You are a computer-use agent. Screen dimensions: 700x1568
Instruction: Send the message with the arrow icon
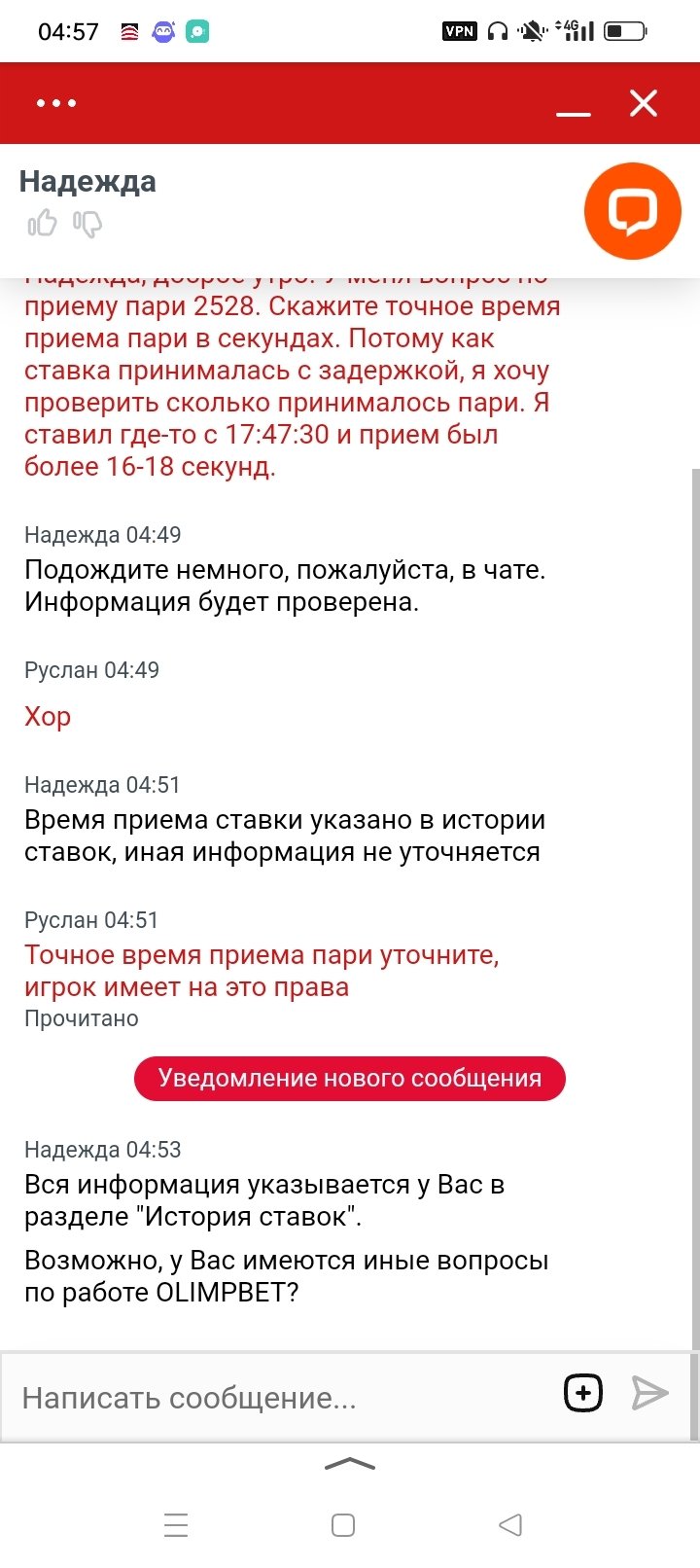click(x=649, y=1393)
